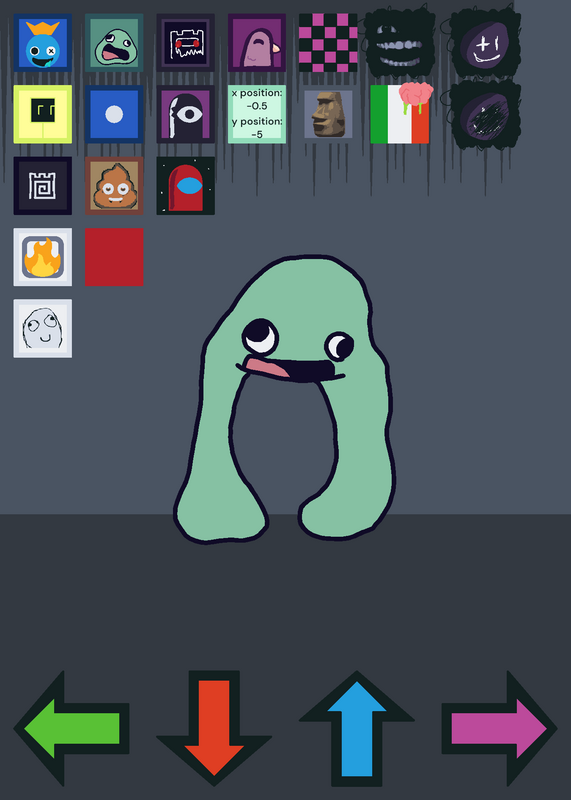This screenshot has width=571, height=800.
Task: Tap the pink right arrow
Action: (500, 729)
